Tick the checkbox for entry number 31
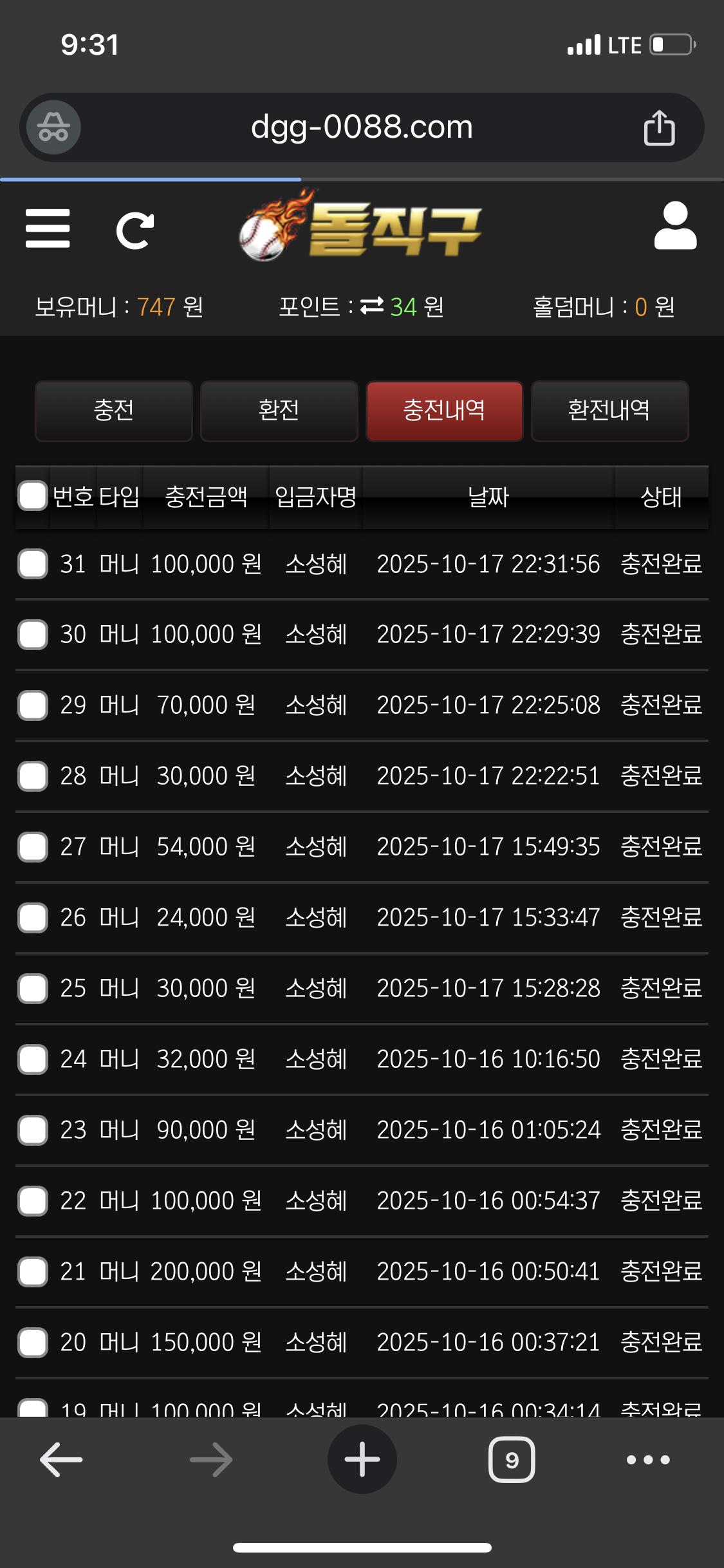The width and height of the screenshot is (724, 1568). point(33,564)
